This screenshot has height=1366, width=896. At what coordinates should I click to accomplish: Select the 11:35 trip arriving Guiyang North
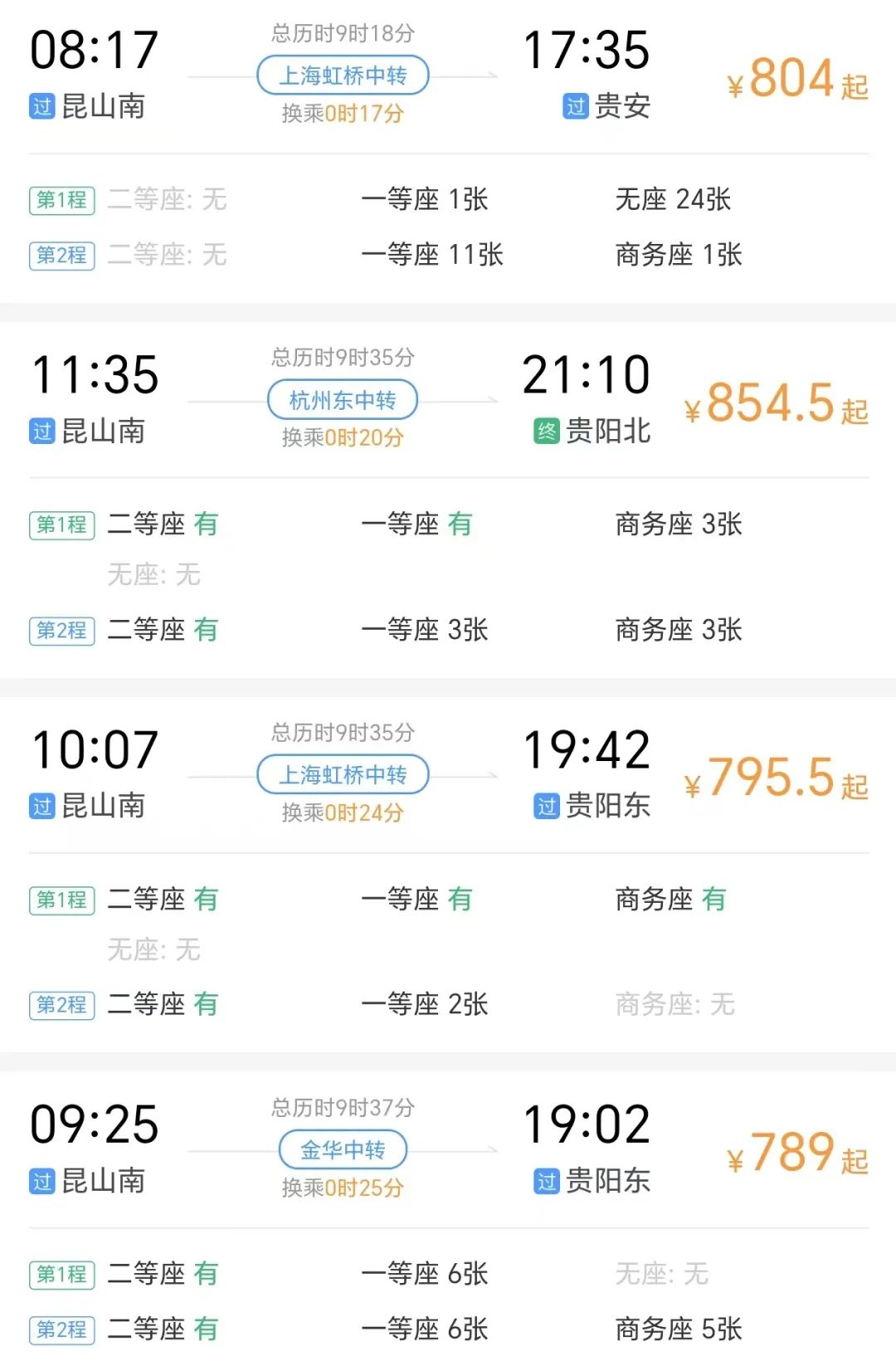point(448,400)
